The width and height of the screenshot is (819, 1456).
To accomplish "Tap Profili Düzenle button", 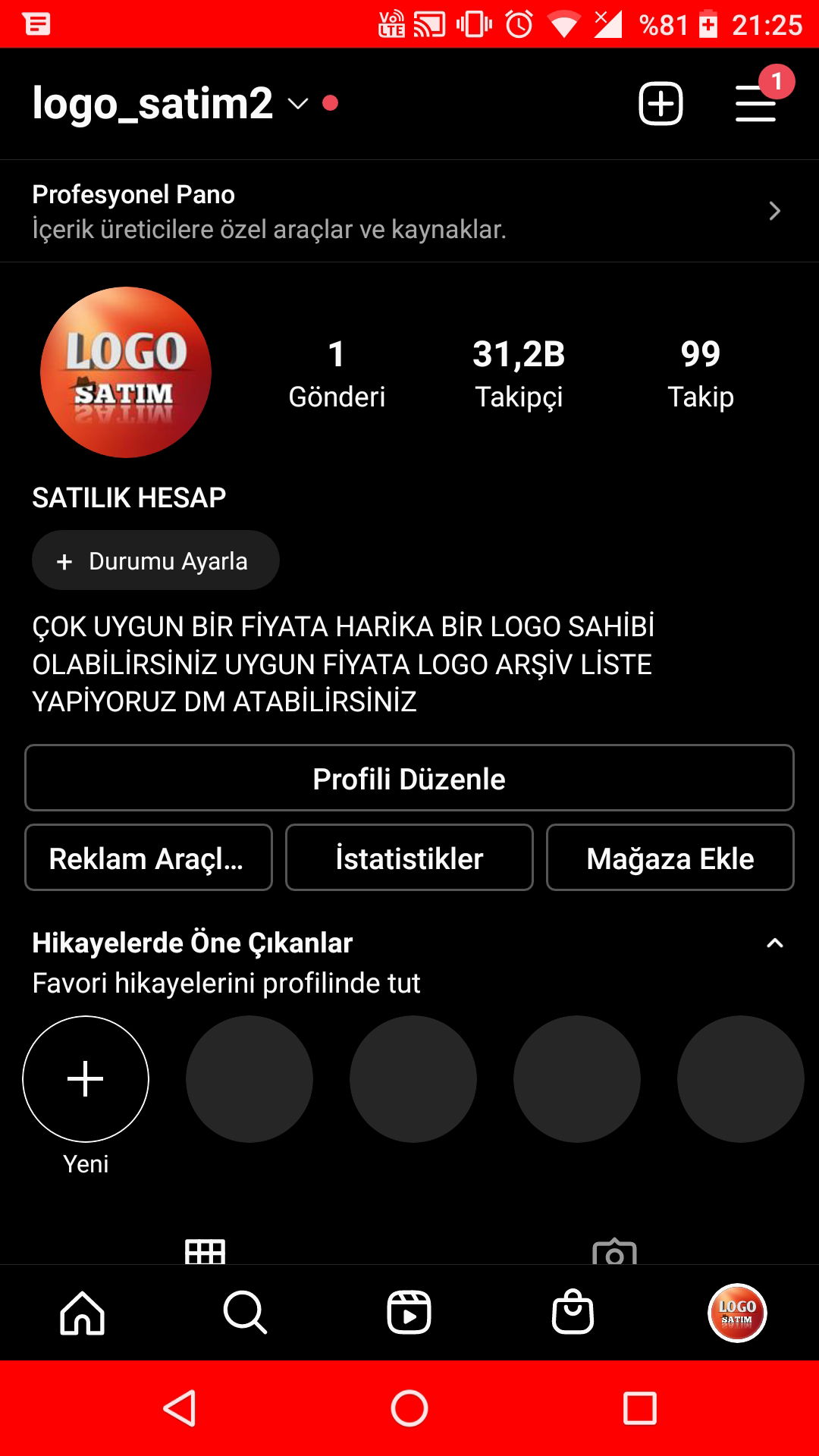I will 409,778.
